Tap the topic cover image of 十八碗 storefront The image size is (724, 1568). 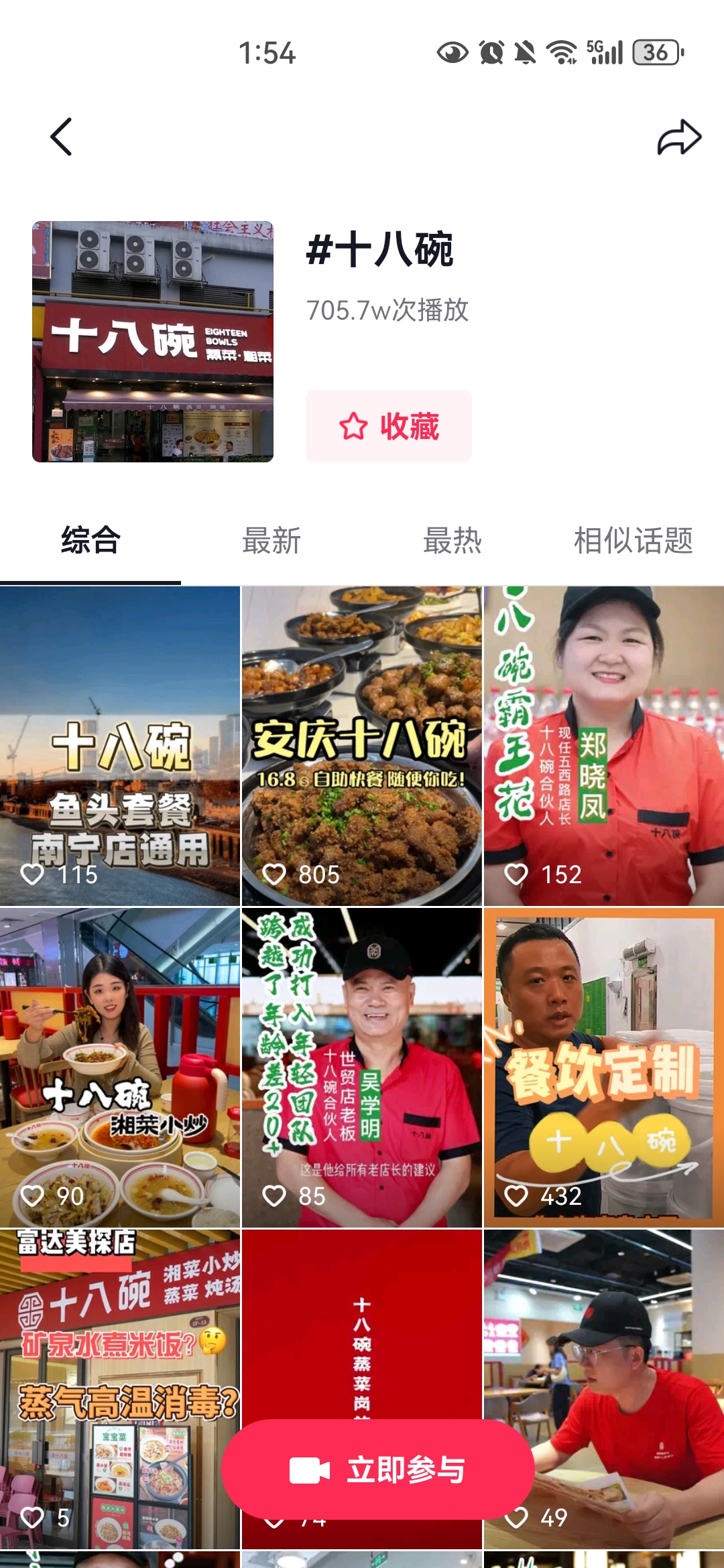153,340
